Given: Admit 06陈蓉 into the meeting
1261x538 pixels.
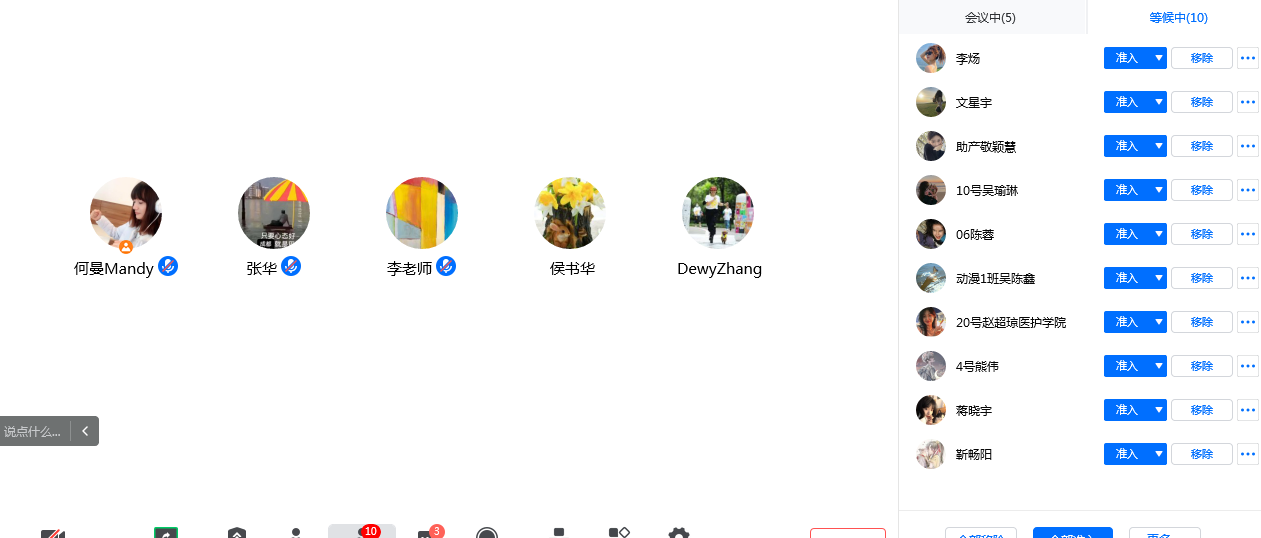Looking at the screenshot, I should pyautogui.click(x=1127, y=234).
